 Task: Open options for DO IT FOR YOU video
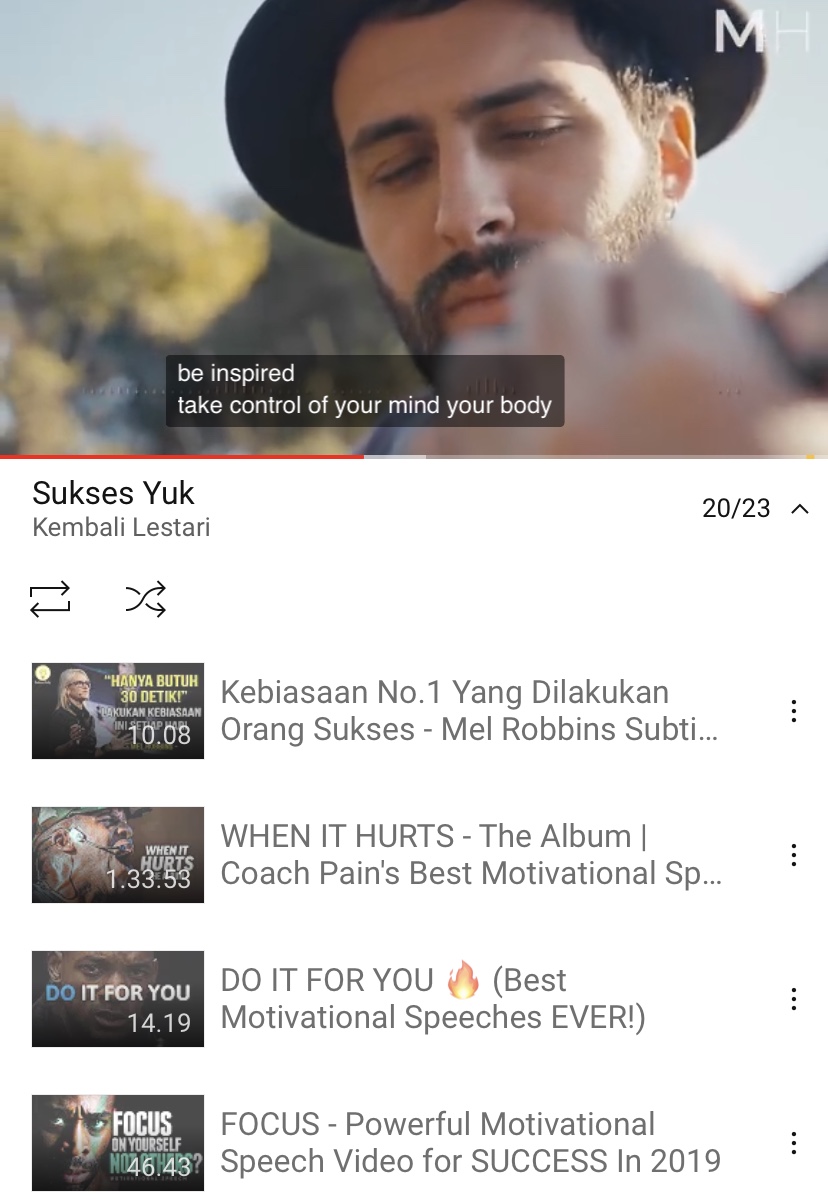click(793, 999)
